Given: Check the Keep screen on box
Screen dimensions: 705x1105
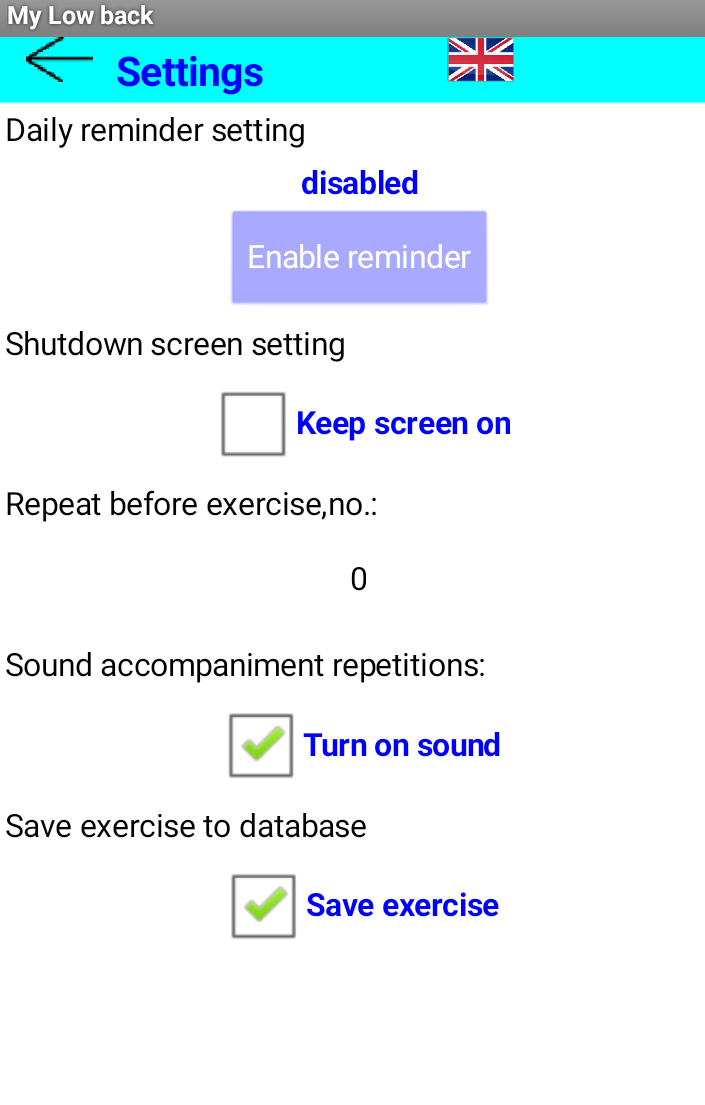Looking at the screenshot, I should (253, 424).
